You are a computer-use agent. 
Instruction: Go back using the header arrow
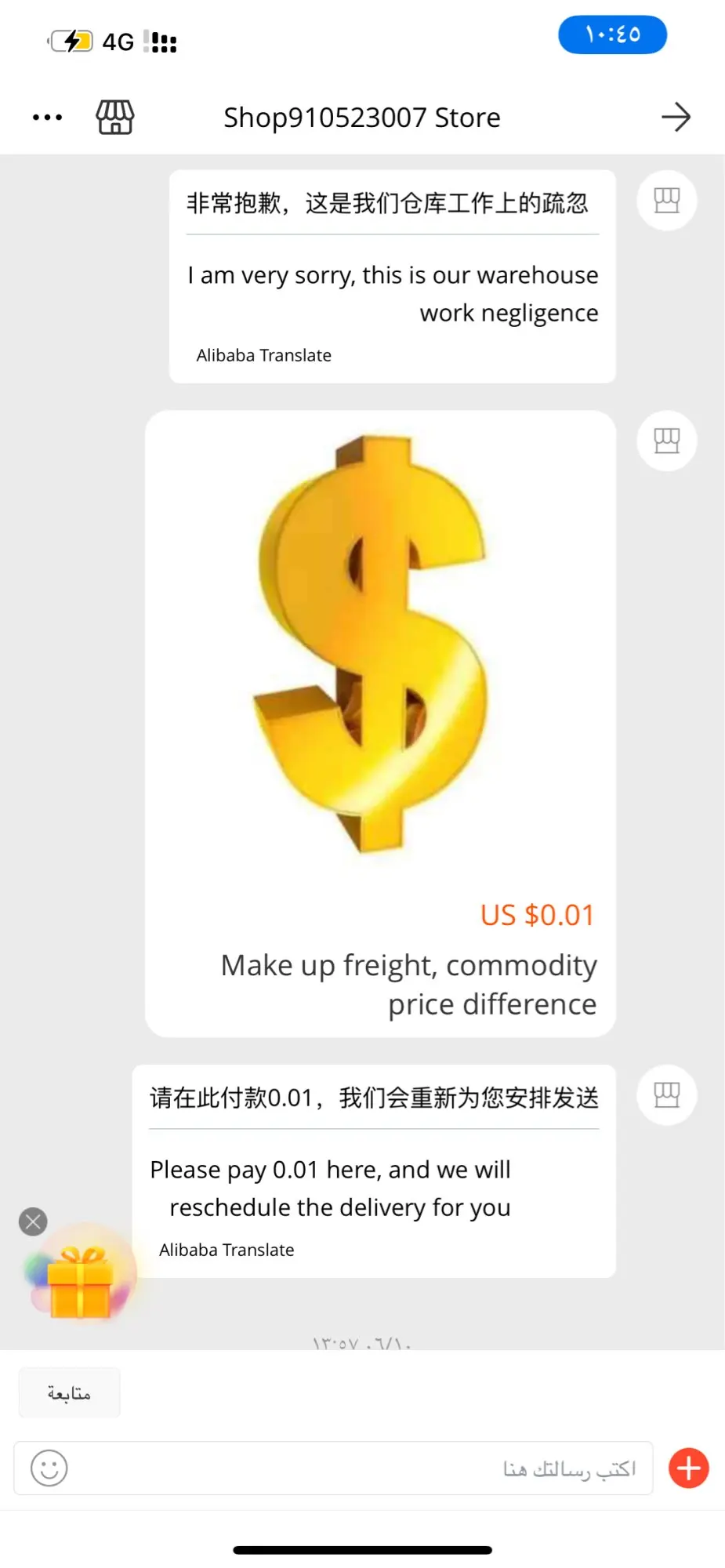676,118
